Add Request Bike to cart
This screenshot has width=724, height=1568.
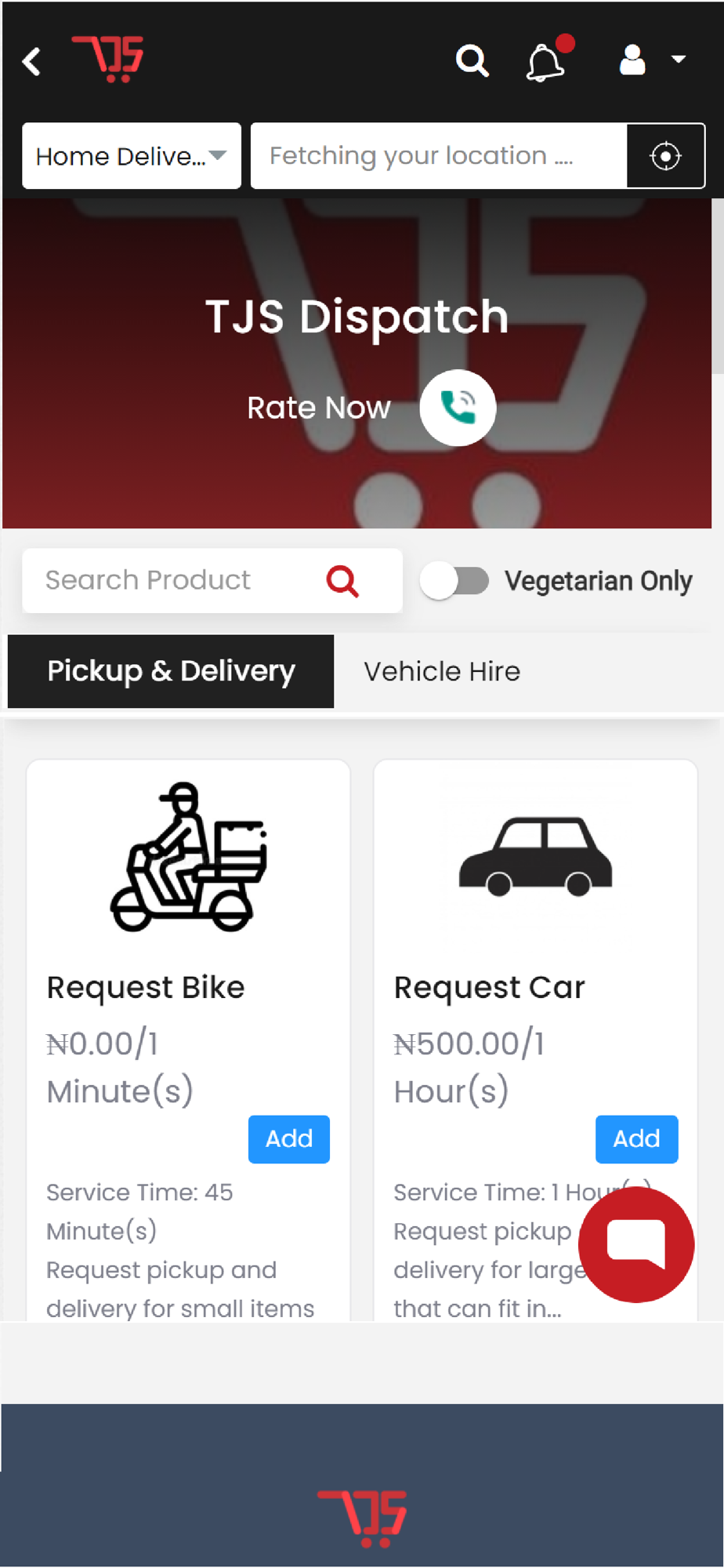tap(289, 1139)
